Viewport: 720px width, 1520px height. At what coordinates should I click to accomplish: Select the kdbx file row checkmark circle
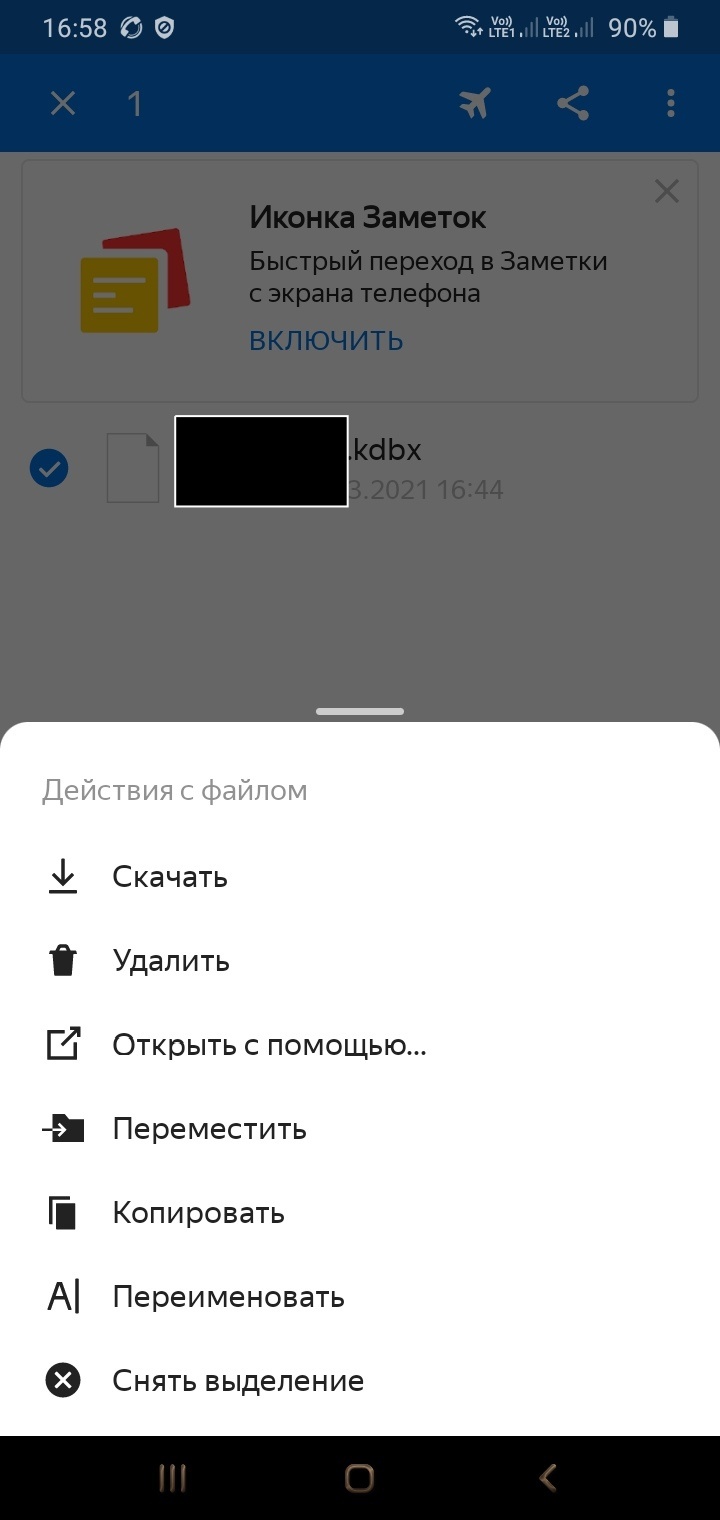click(x=49, y=467)
